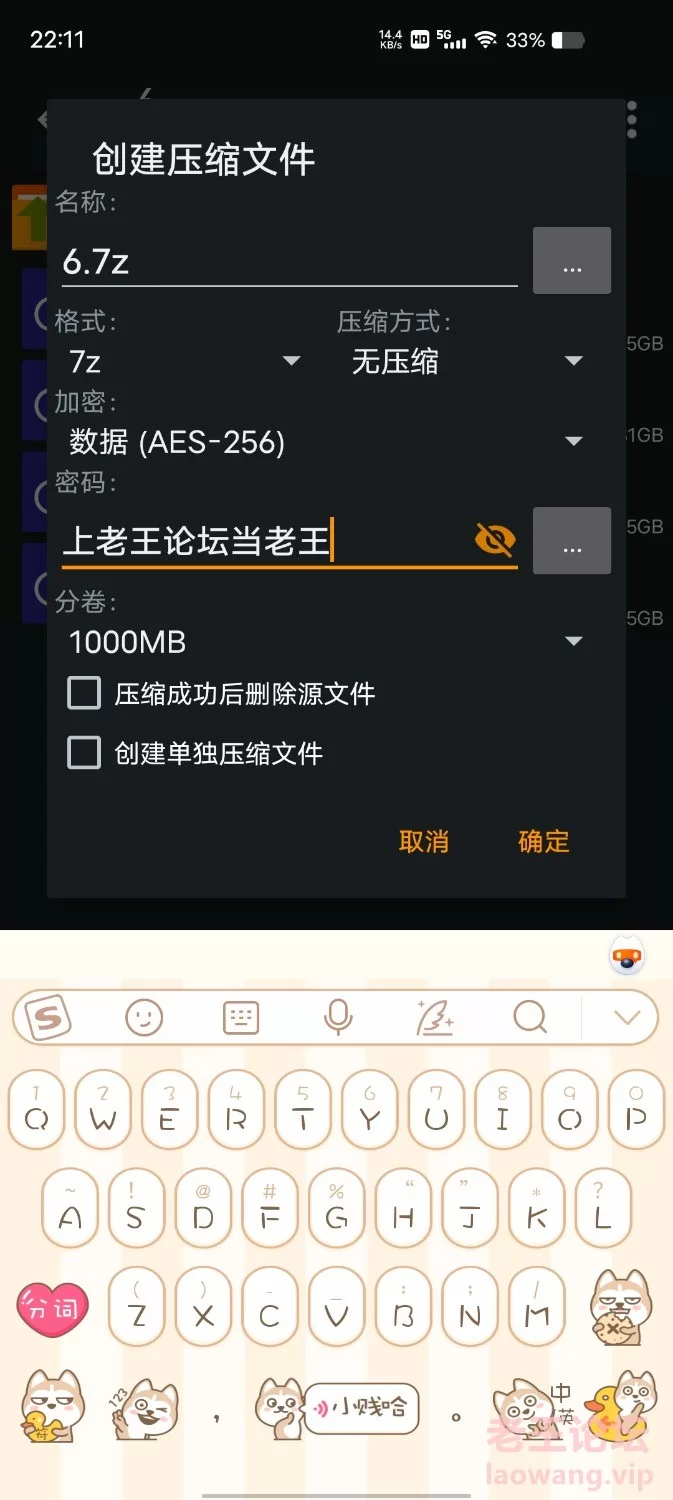
Task: Open the ellipsis button next to password field
Action: pos(571,541)
